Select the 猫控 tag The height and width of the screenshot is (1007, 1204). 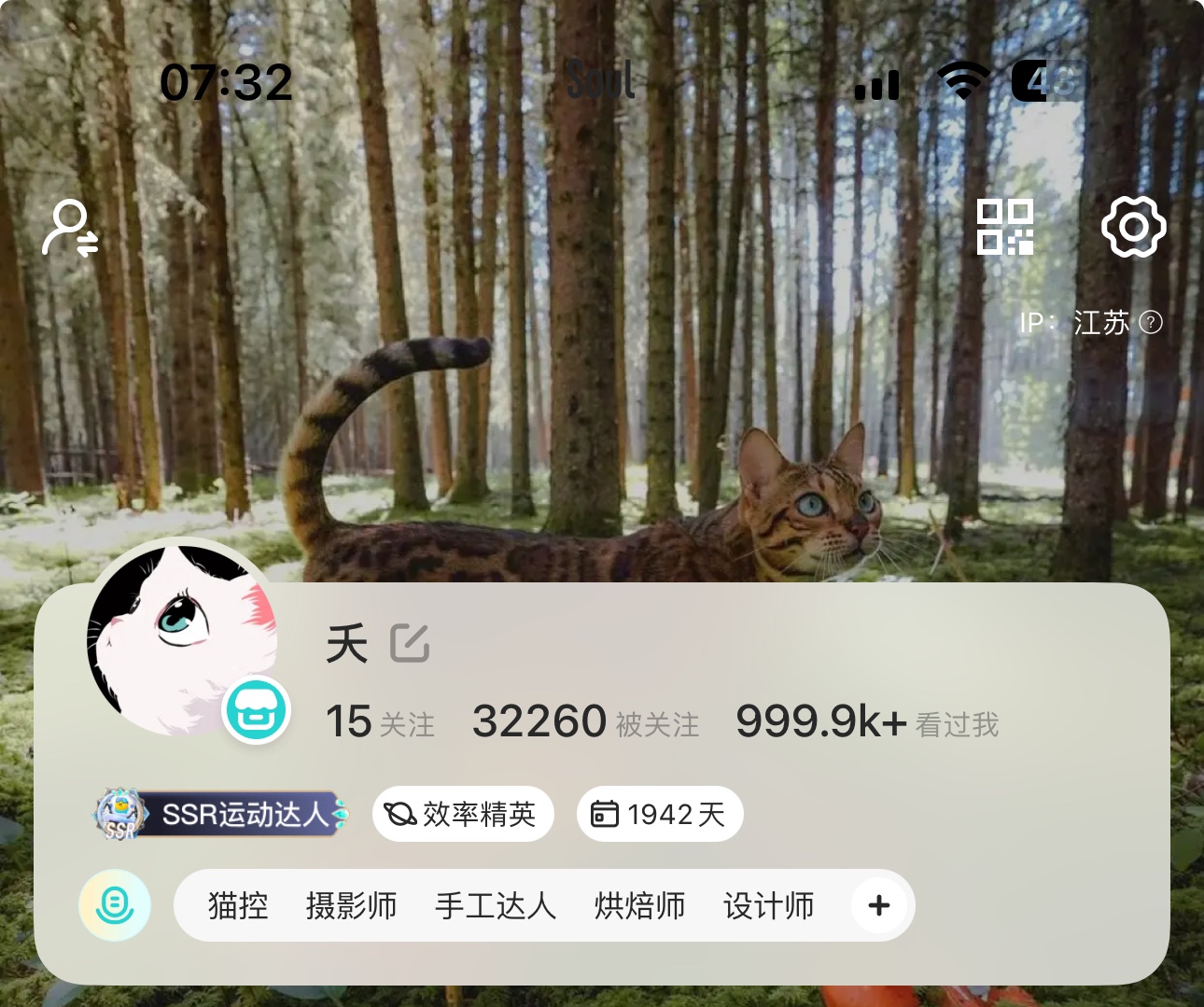click(x=238, y=905)
